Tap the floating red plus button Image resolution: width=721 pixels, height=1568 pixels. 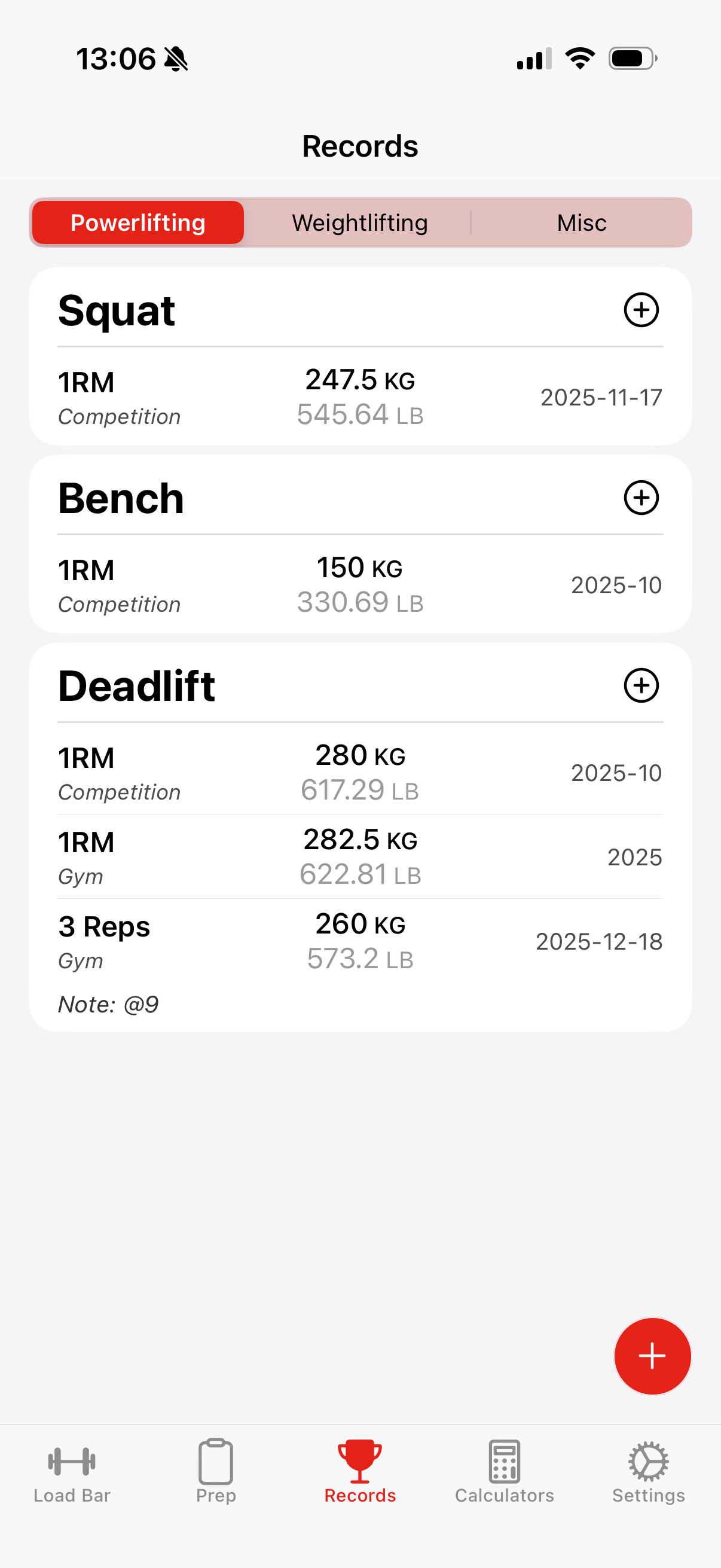(652, 1356)
